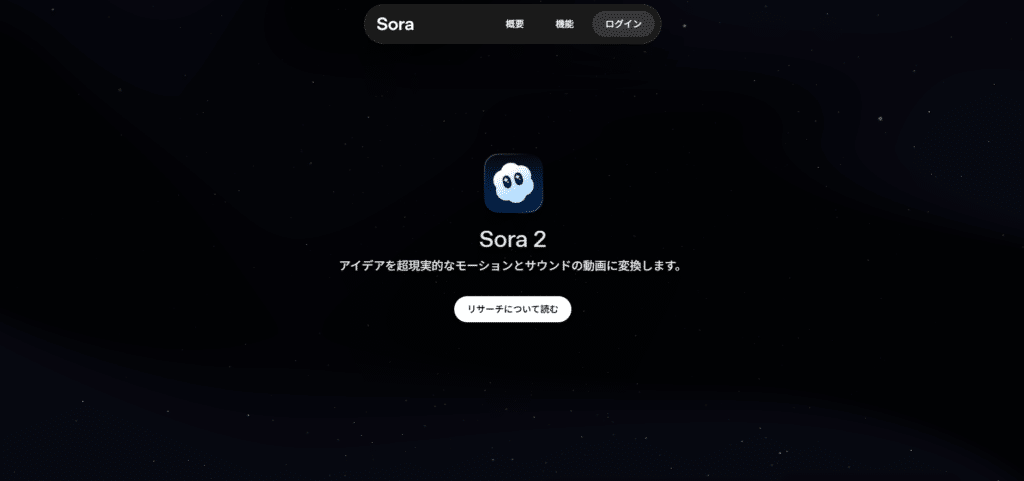Go to the 機能 section
Screen dimensions: 1024x481
(564, 24)
